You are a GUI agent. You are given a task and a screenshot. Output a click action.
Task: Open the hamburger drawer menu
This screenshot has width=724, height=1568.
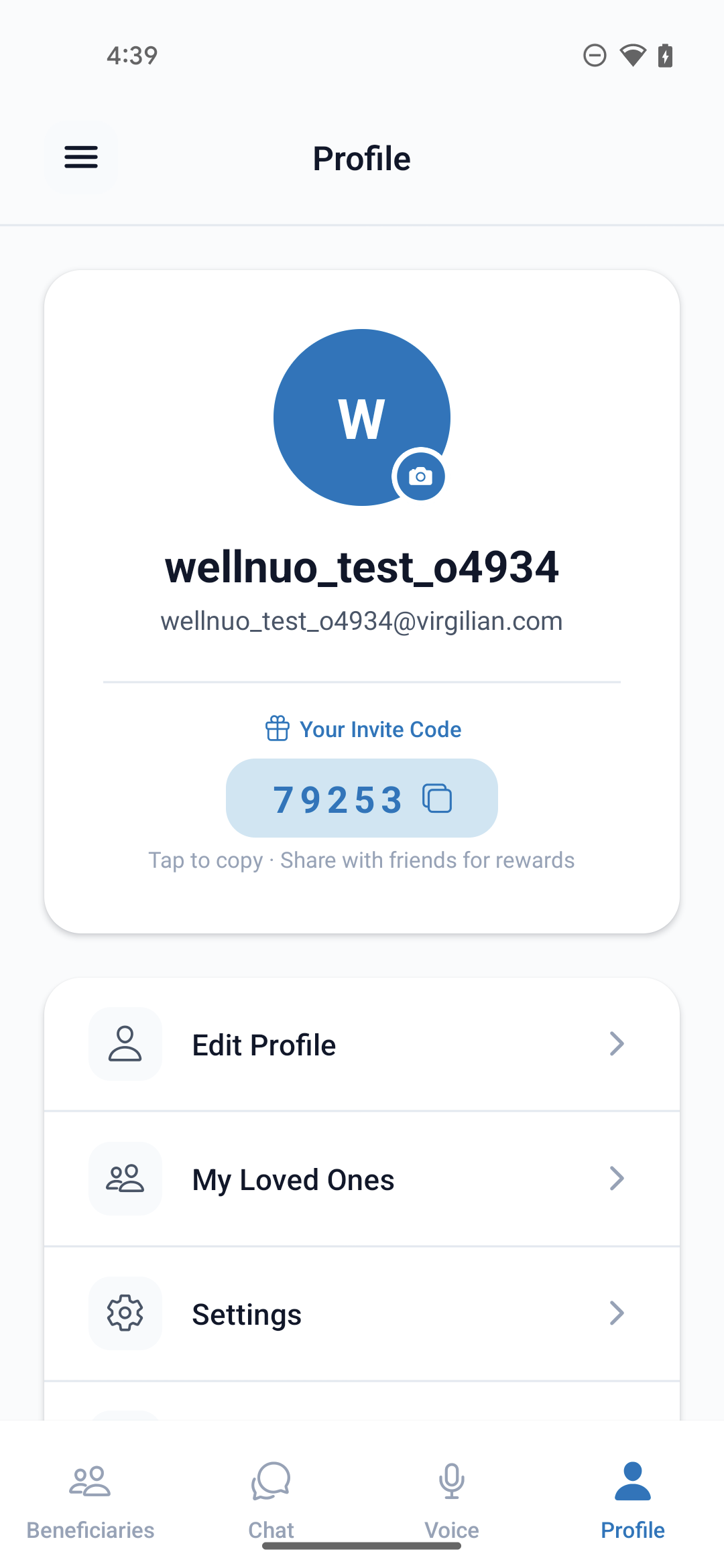coord(81,157)
